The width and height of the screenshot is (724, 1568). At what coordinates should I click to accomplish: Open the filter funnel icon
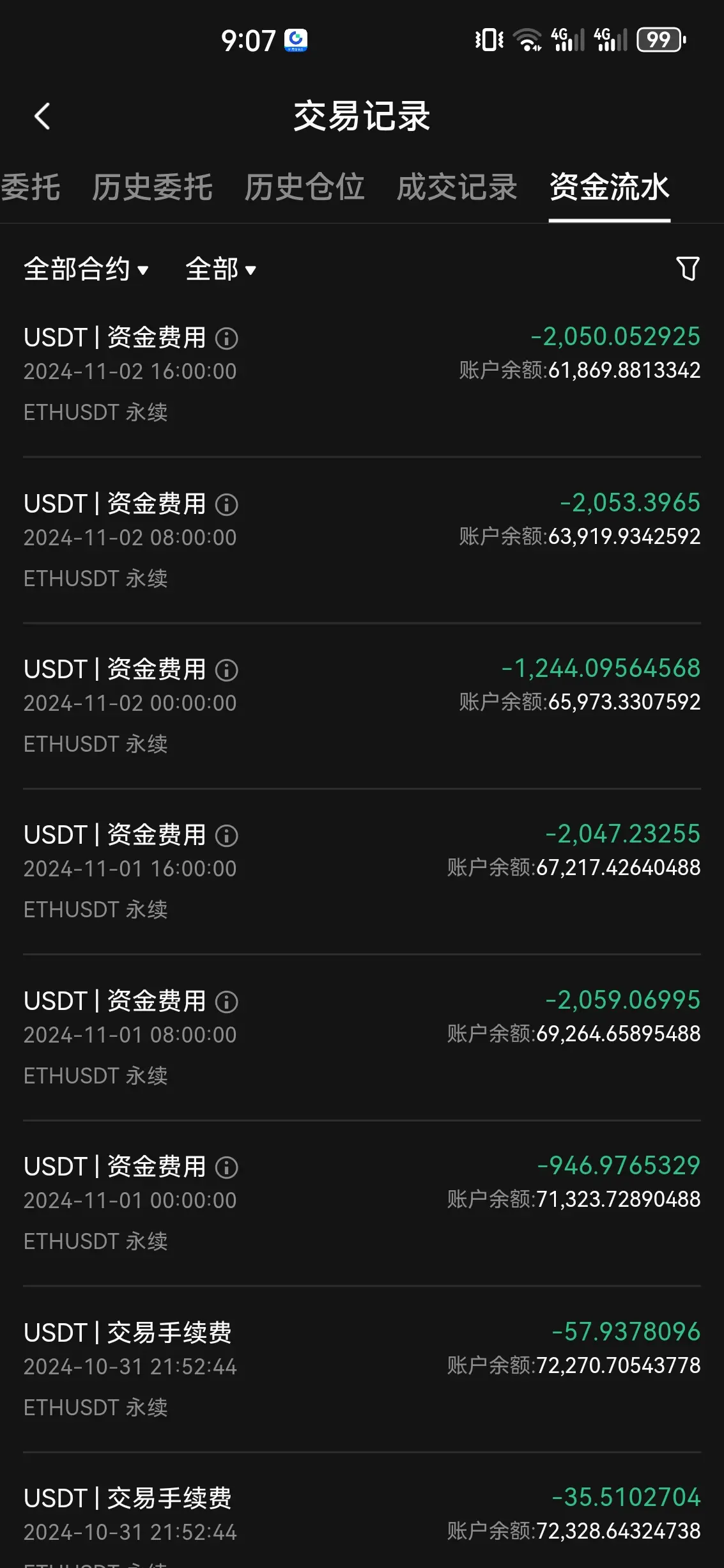click(x=688, y=269)
